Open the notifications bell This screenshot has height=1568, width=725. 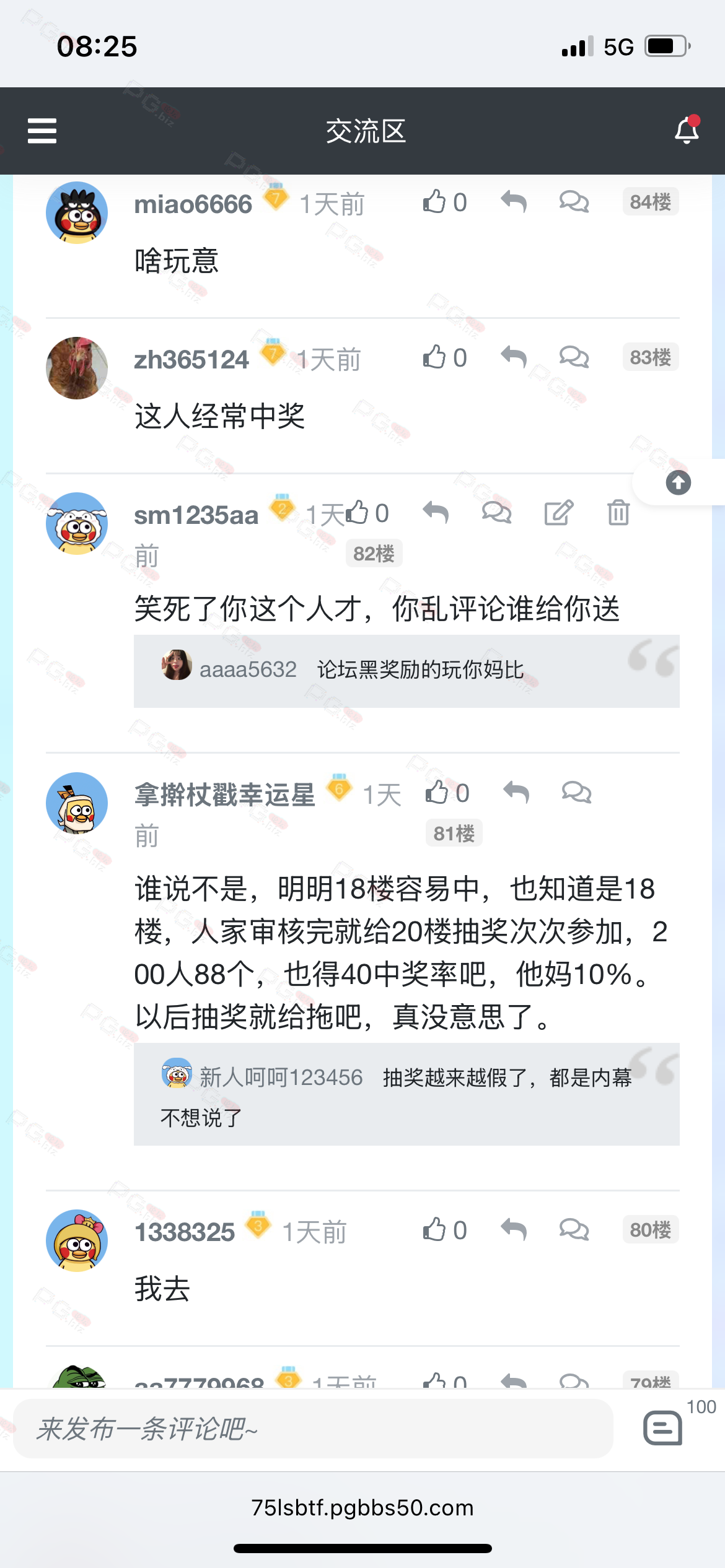tap(687, 130)
